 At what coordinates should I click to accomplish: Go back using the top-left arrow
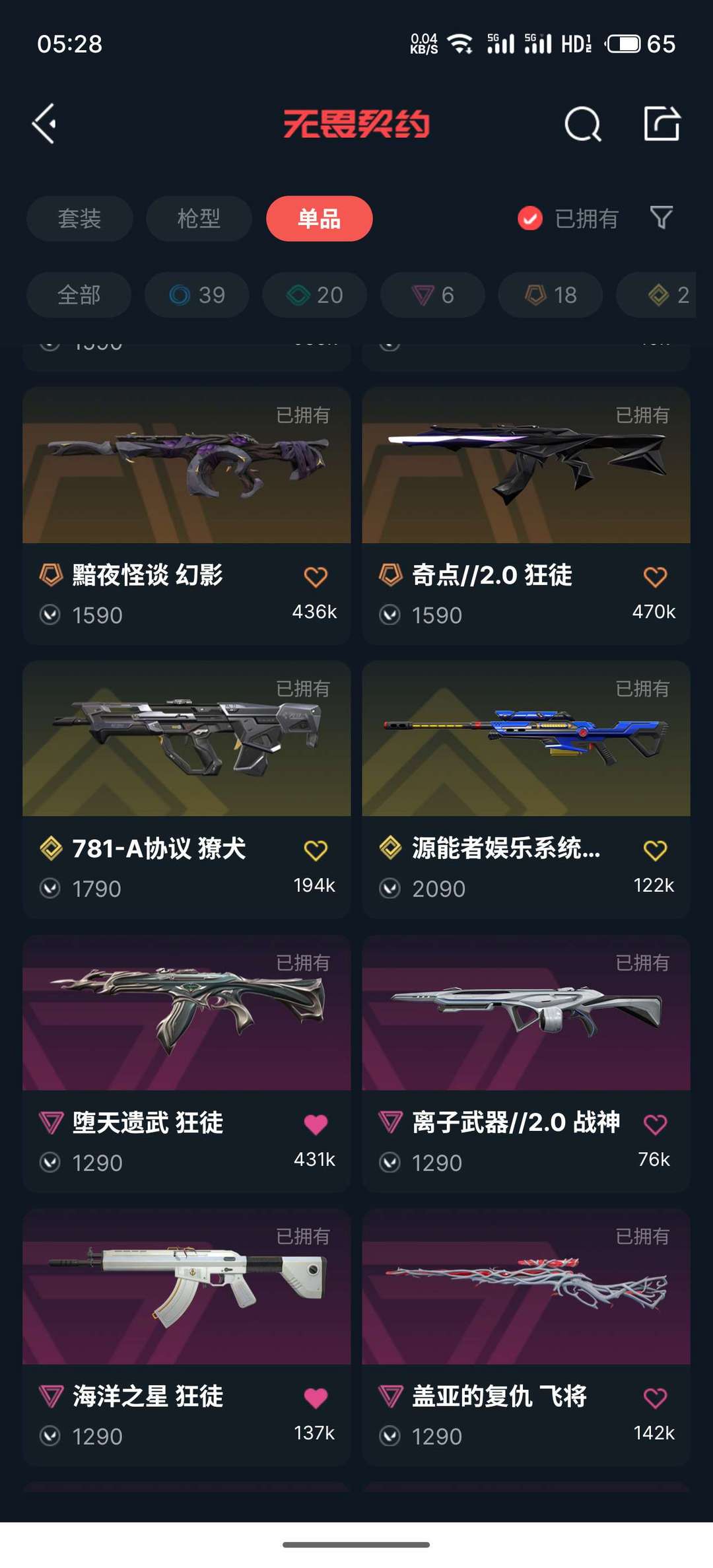44,123
